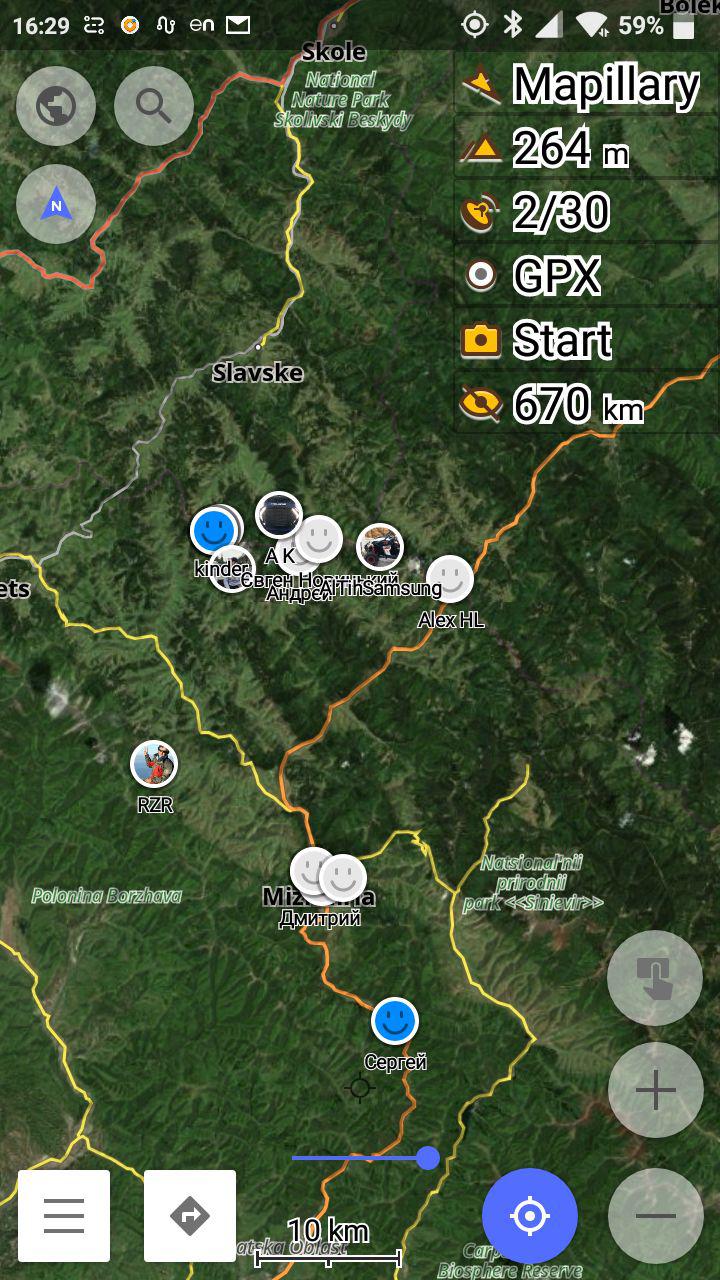Zoom out of the map
The image size is (720, 1280).
[x=655, y=1216]
